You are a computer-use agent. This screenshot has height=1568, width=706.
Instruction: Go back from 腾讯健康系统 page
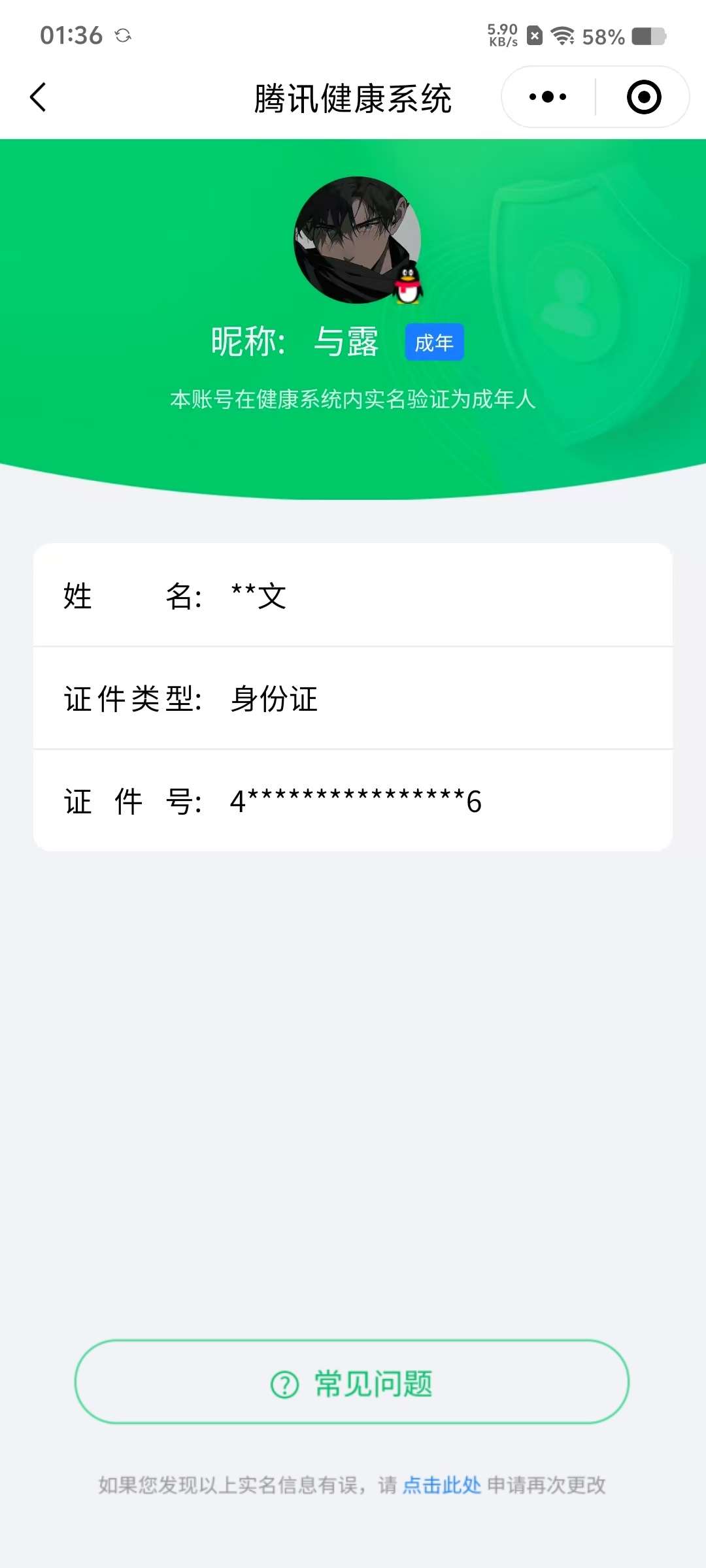tap(39, 97)
